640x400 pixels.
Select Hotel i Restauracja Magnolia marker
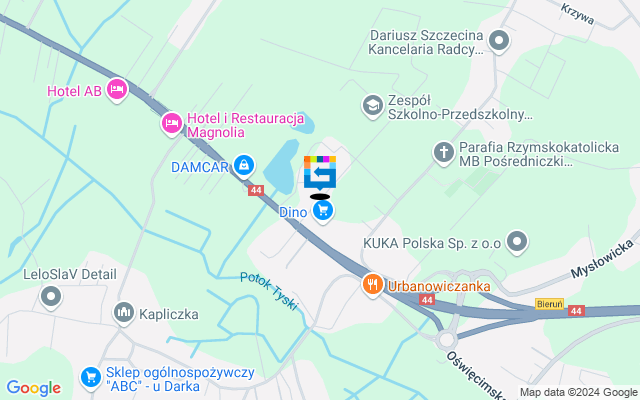pyautogui.click(x=171, y=125)
